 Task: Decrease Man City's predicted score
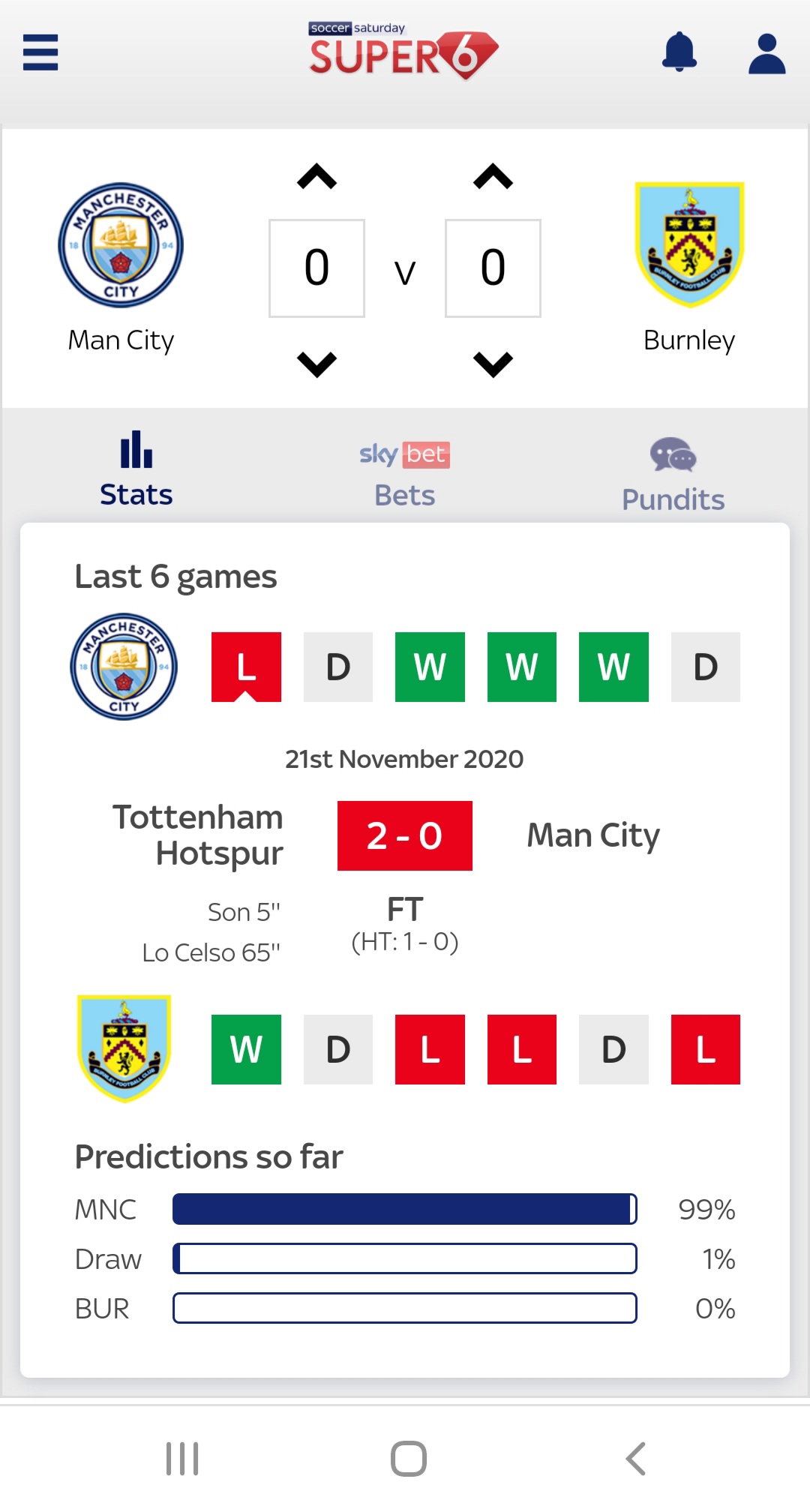coord(316,364)
